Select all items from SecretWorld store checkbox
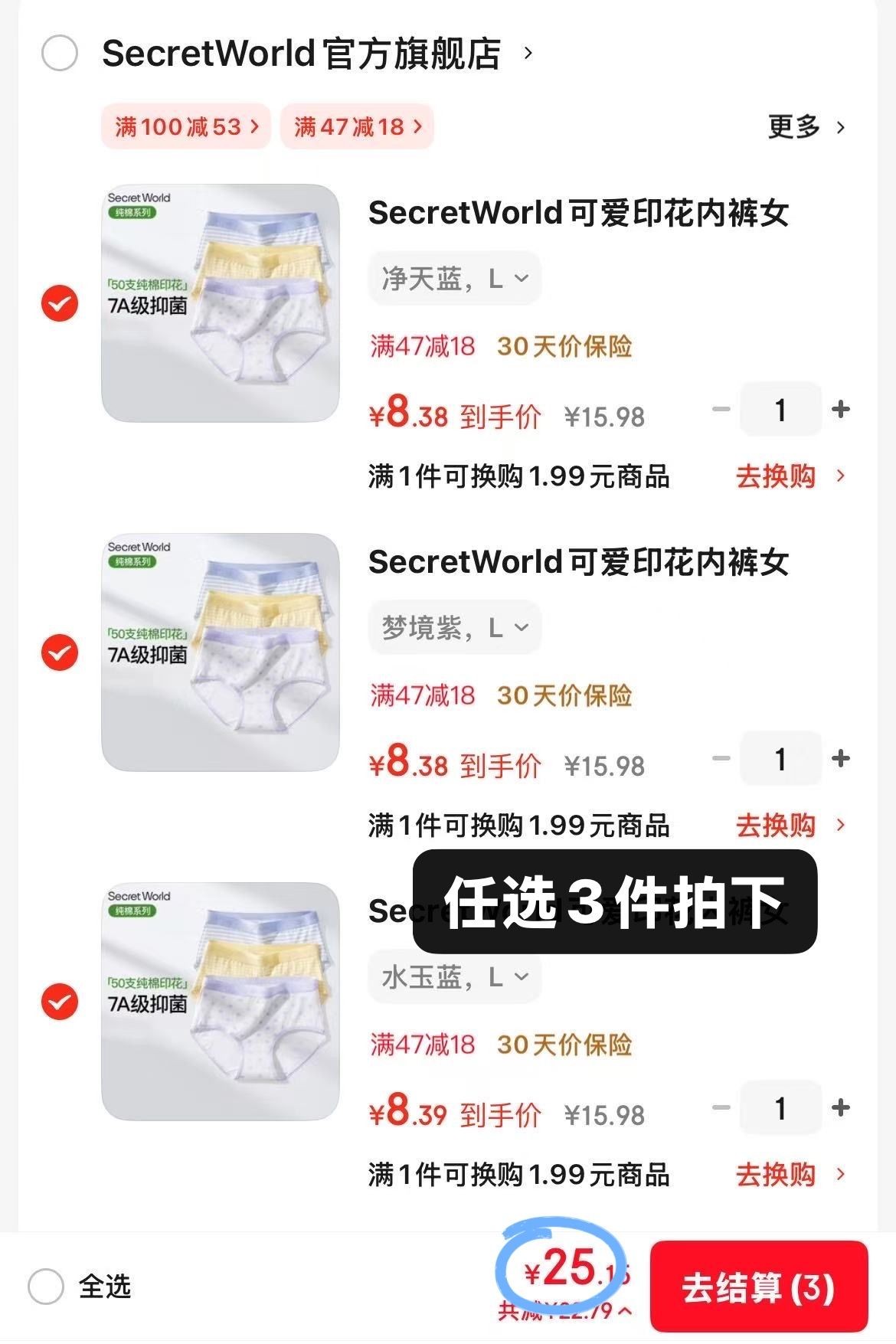Image resolution: width=896 pixels, height=1344 pixels. point(60,54)
